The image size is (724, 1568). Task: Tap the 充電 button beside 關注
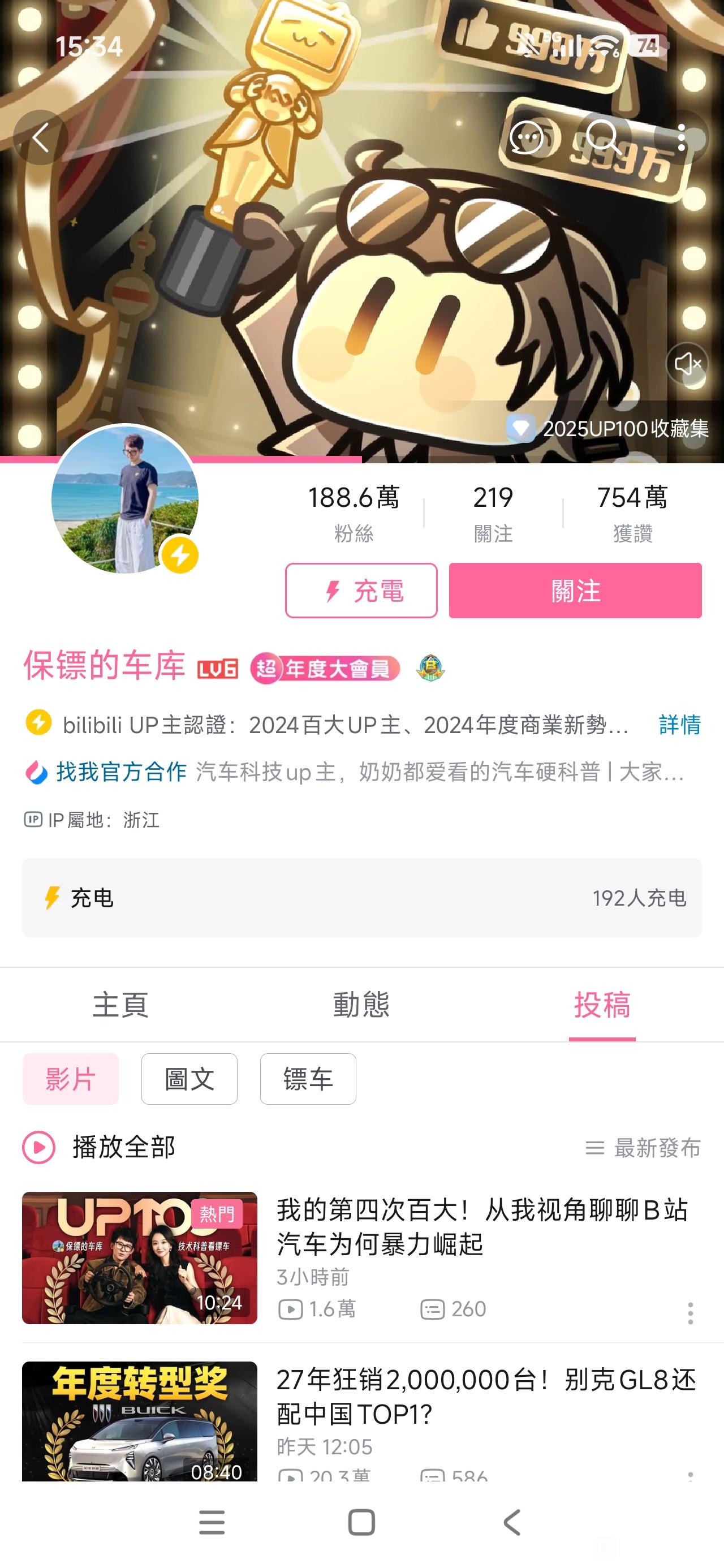pos(361,591)
